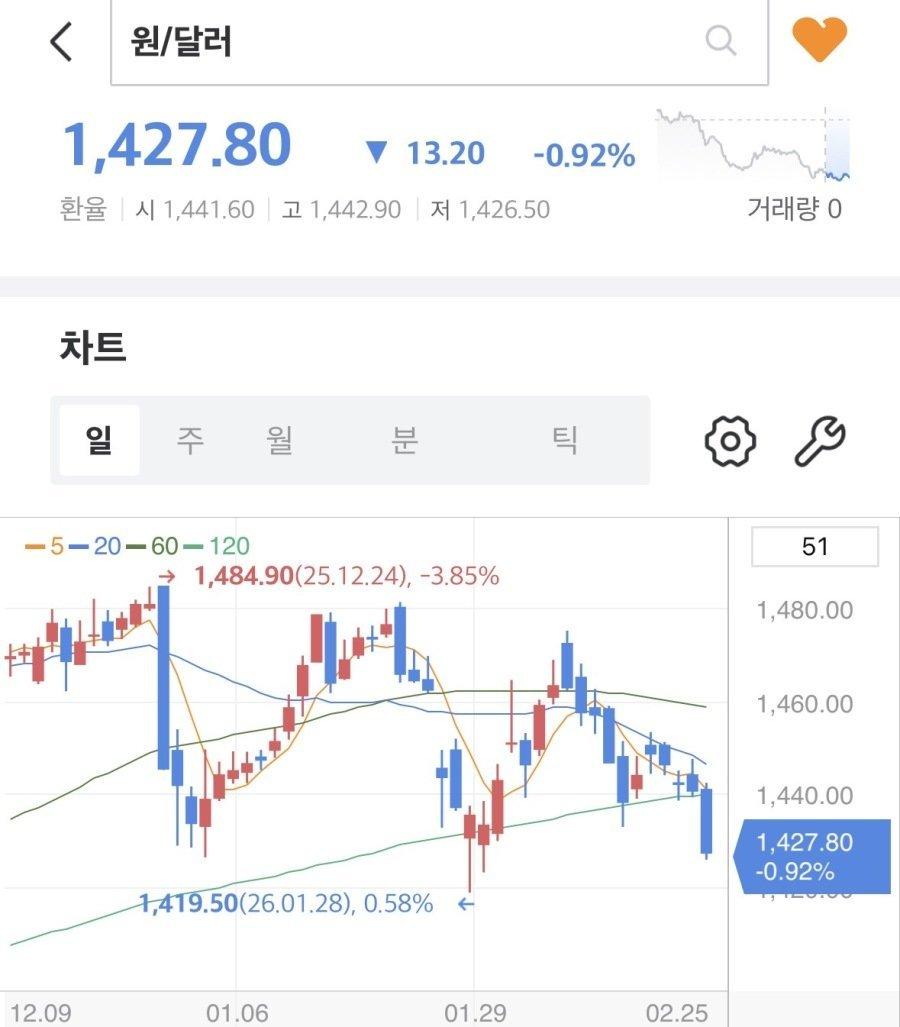Tap the search magnifier icon
Image resolution: width=900 pixels, height=1027 pixels.
click(719, 42)
